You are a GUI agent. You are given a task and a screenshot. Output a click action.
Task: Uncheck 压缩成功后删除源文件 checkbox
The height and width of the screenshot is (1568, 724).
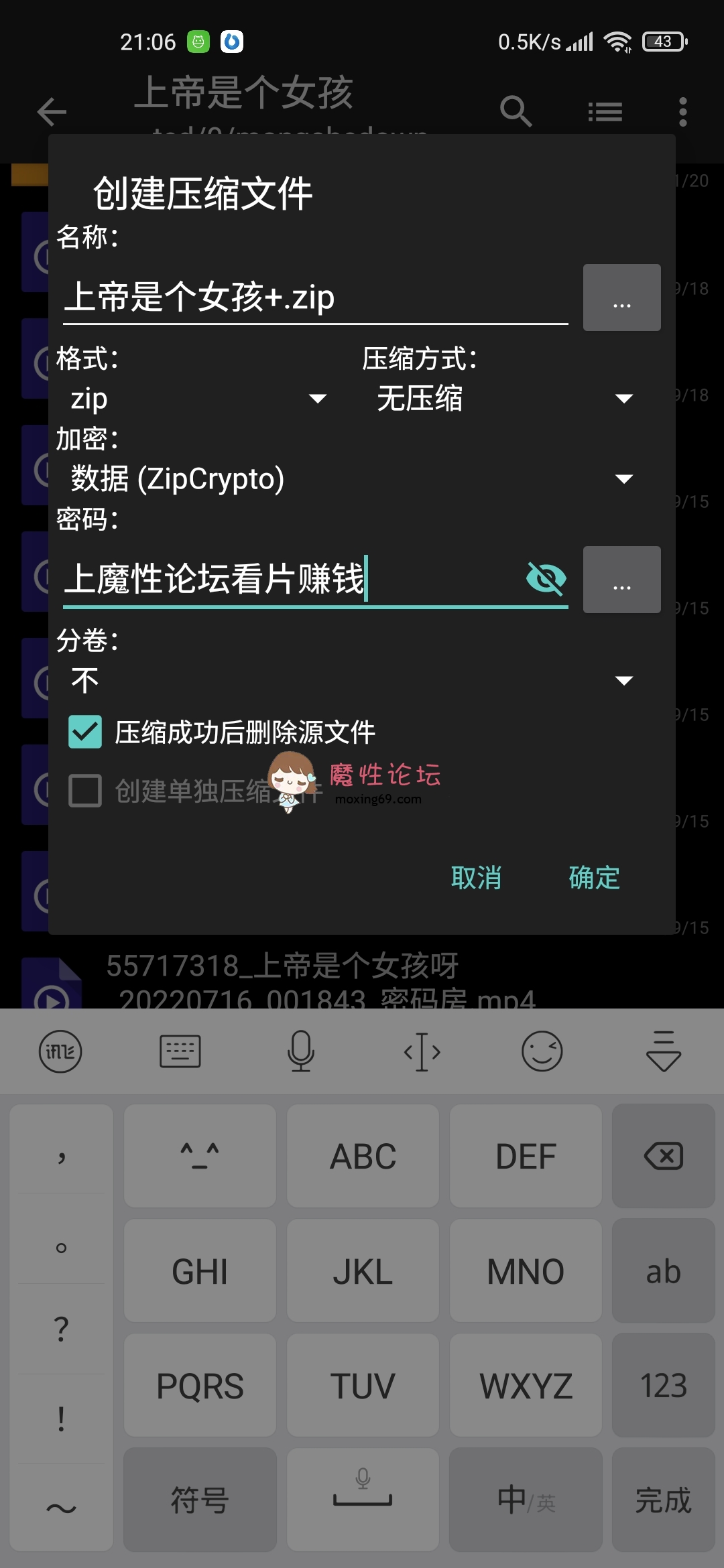86,732
